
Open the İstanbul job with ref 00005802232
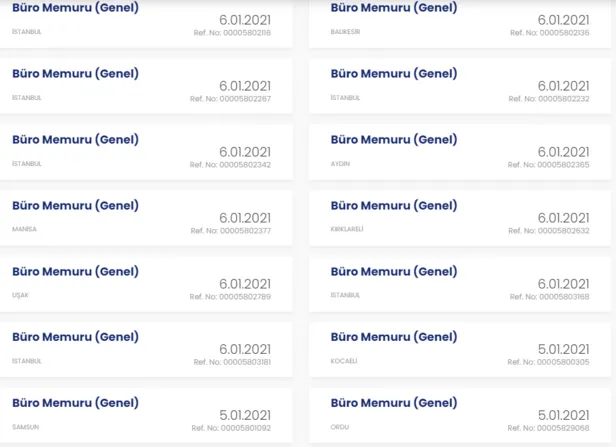393,74
